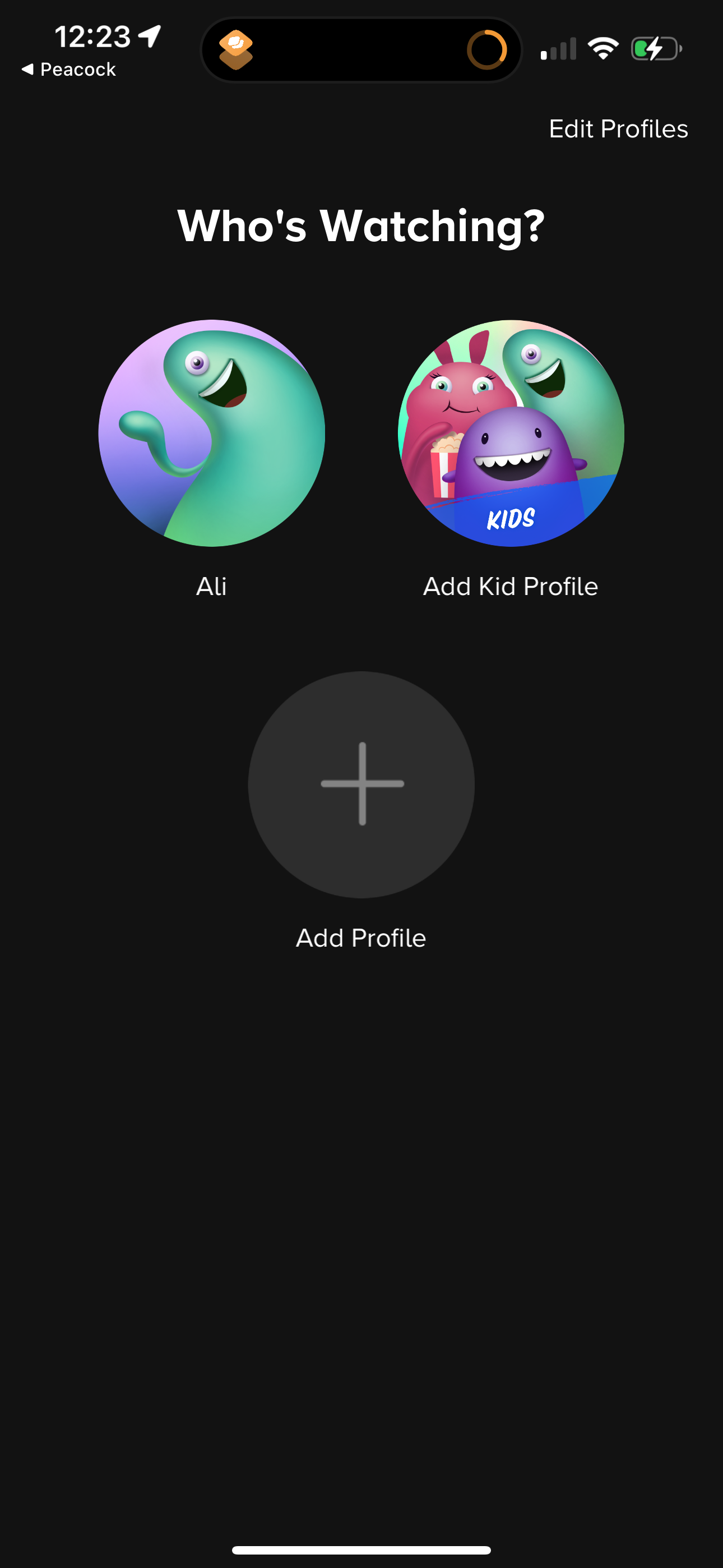Viewport: 723px width, 1568px height.
Task: Select the Add Profile label
Action: 361,938
